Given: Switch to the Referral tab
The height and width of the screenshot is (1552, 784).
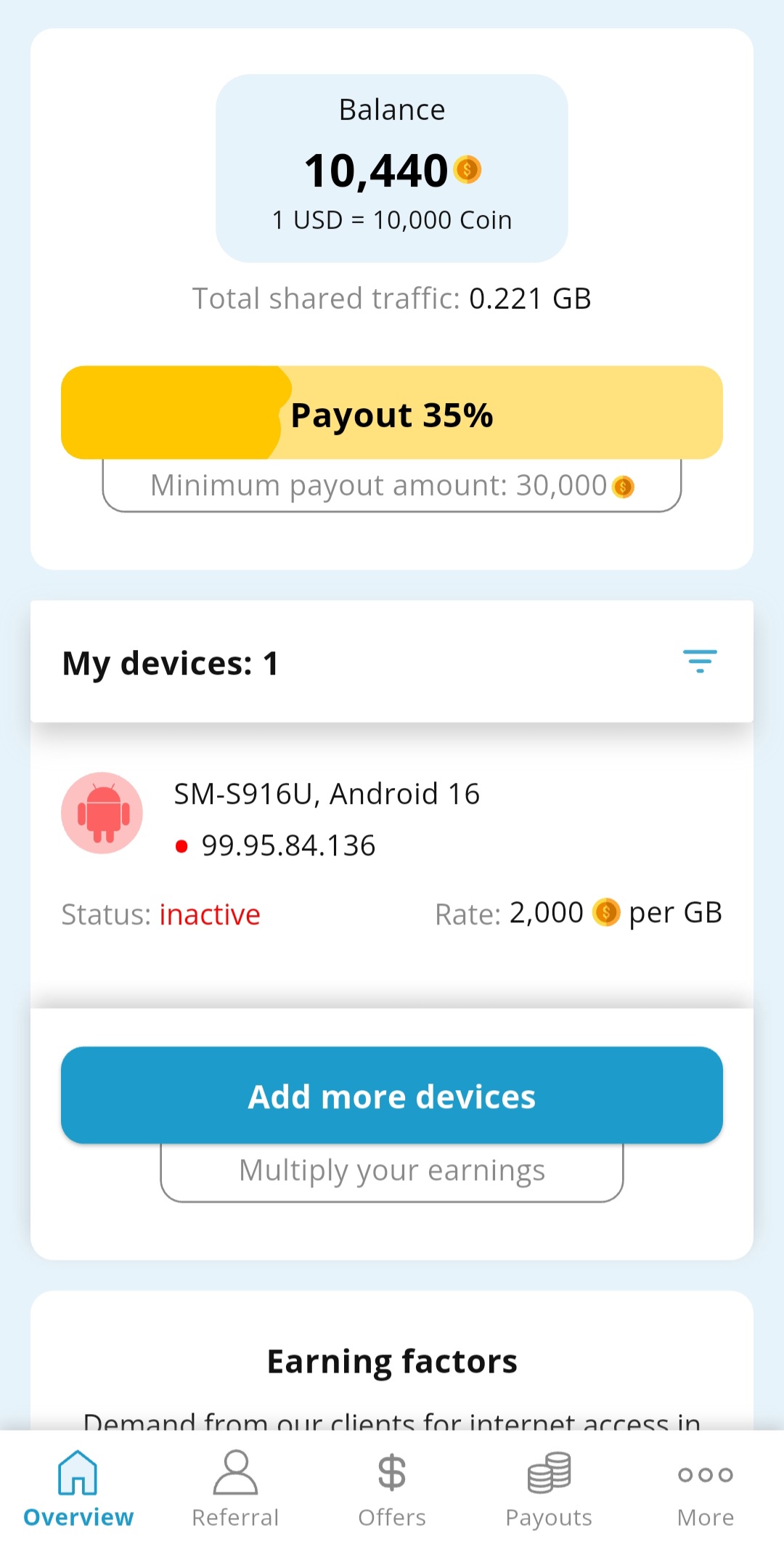Looking at the screenshot, I should [234, 1496].
